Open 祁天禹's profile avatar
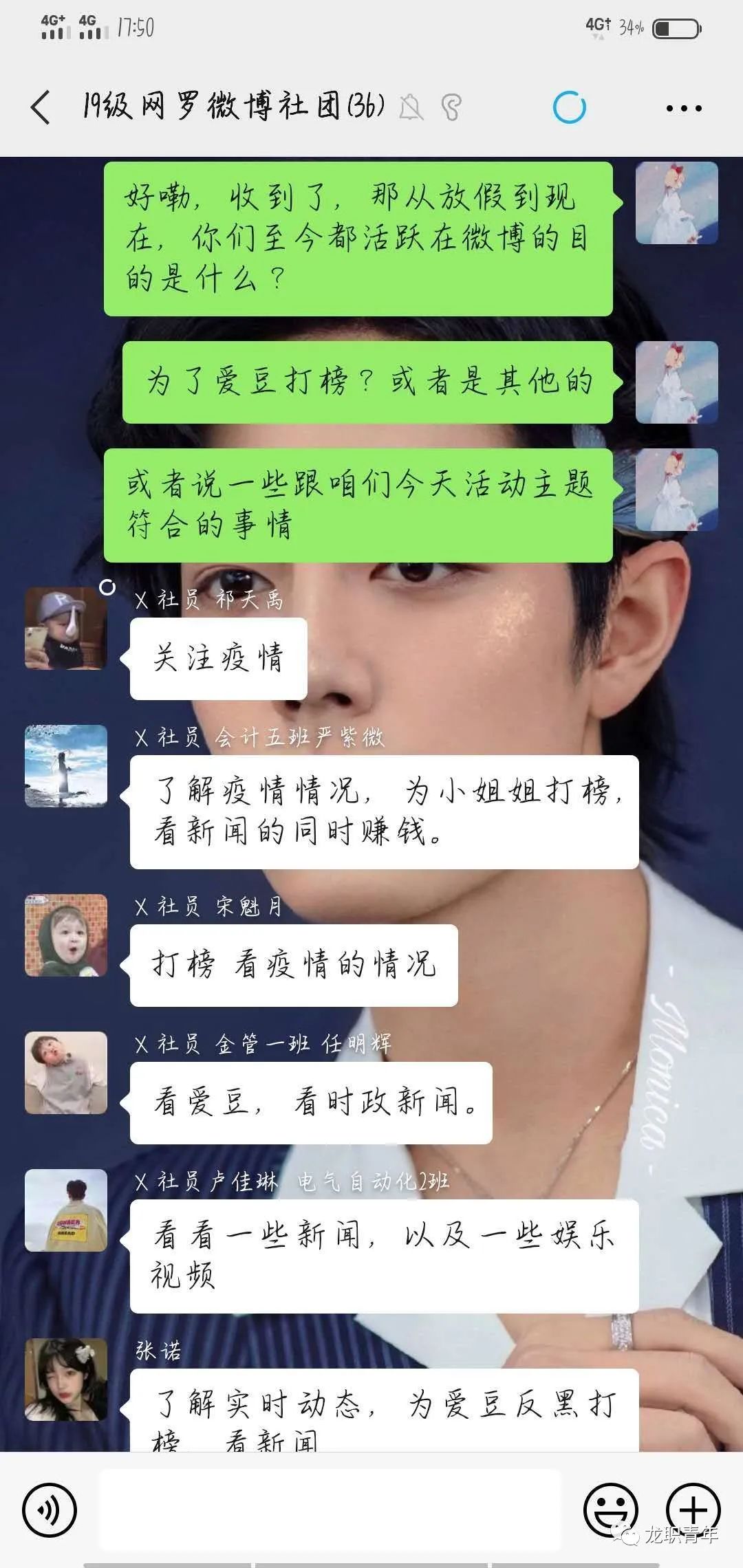Viewport: 743px width, 1568px height. click(66, 629)
